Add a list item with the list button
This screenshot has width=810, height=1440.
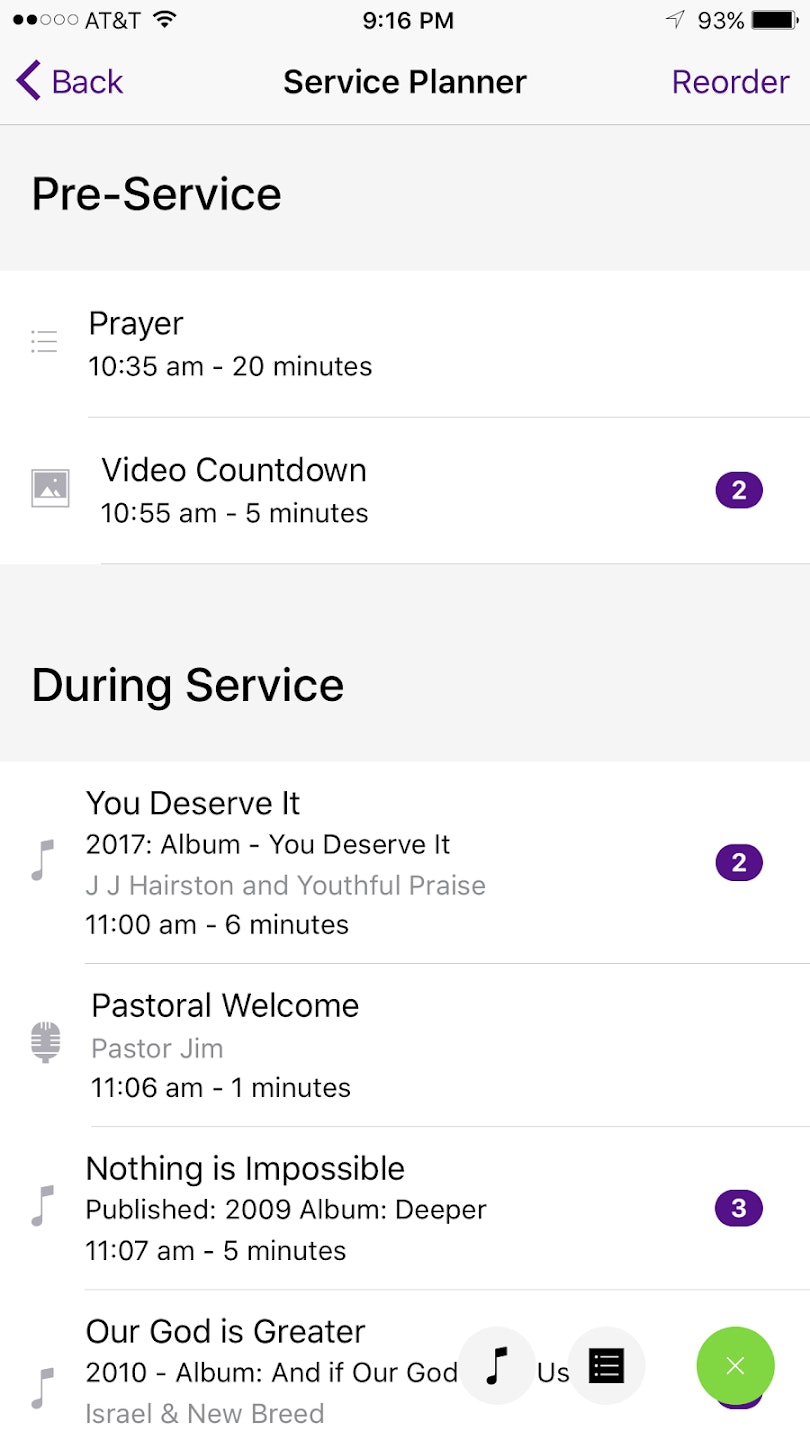click(x=606, y=1365)
